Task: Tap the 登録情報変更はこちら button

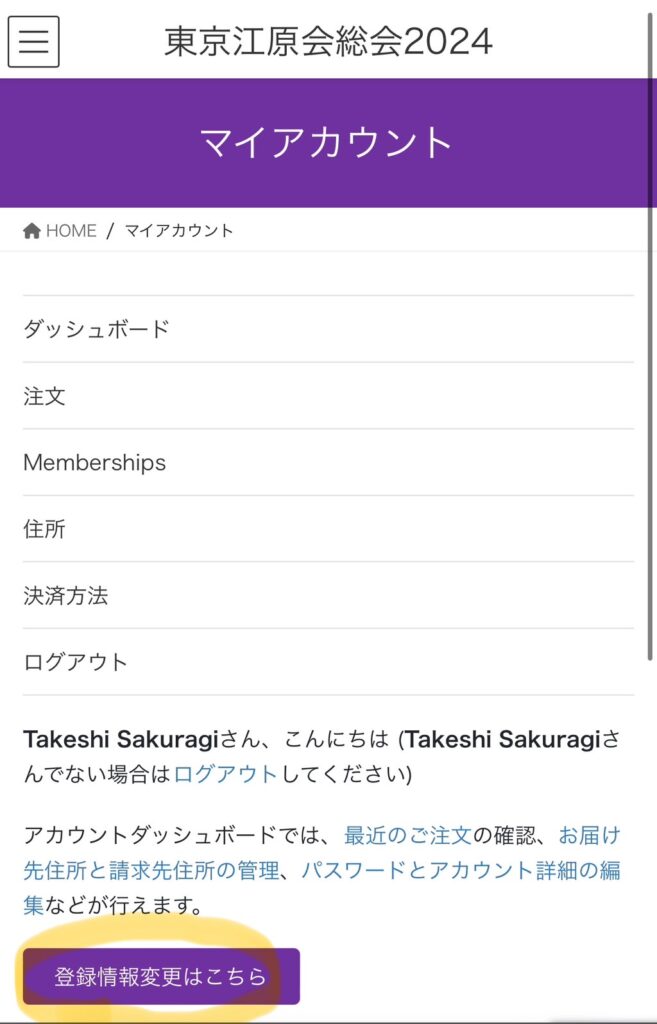Action: pyautogui.click(x=161, y=976)
